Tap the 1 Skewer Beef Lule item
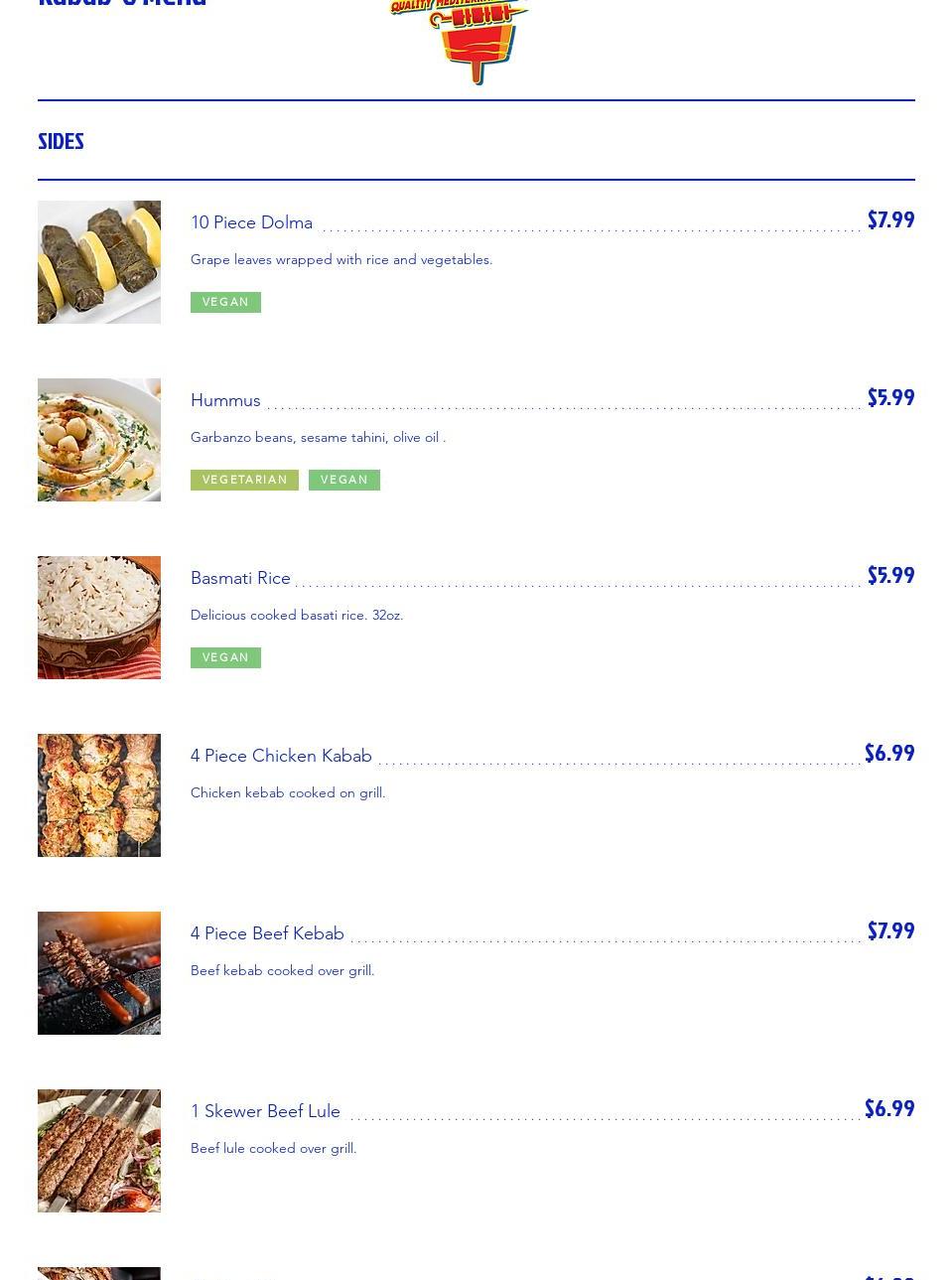The width and height of the screenshot is (952, 1280). click(x=265, y=1111)
